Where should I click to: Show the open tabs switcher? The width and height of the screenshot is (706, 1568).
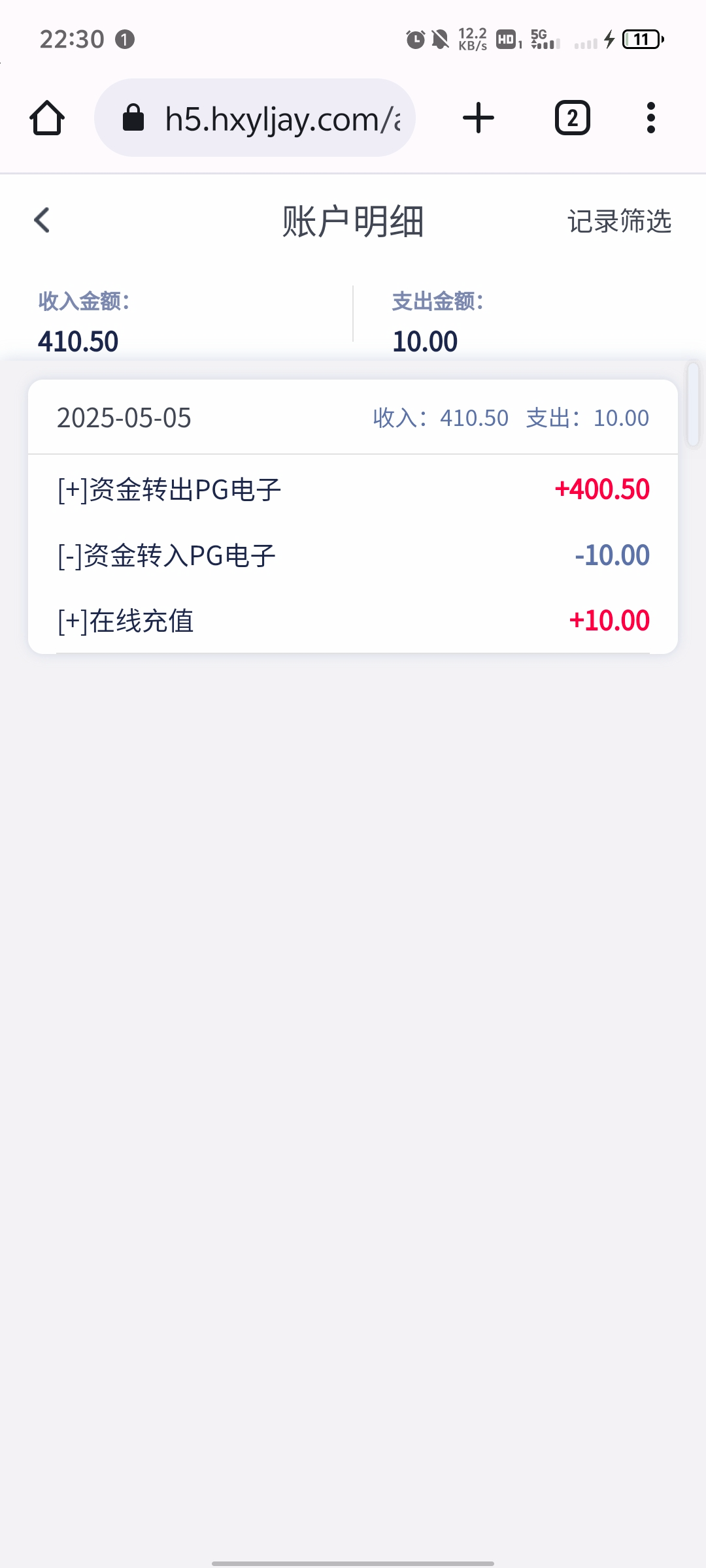click(x=572, y=118)
